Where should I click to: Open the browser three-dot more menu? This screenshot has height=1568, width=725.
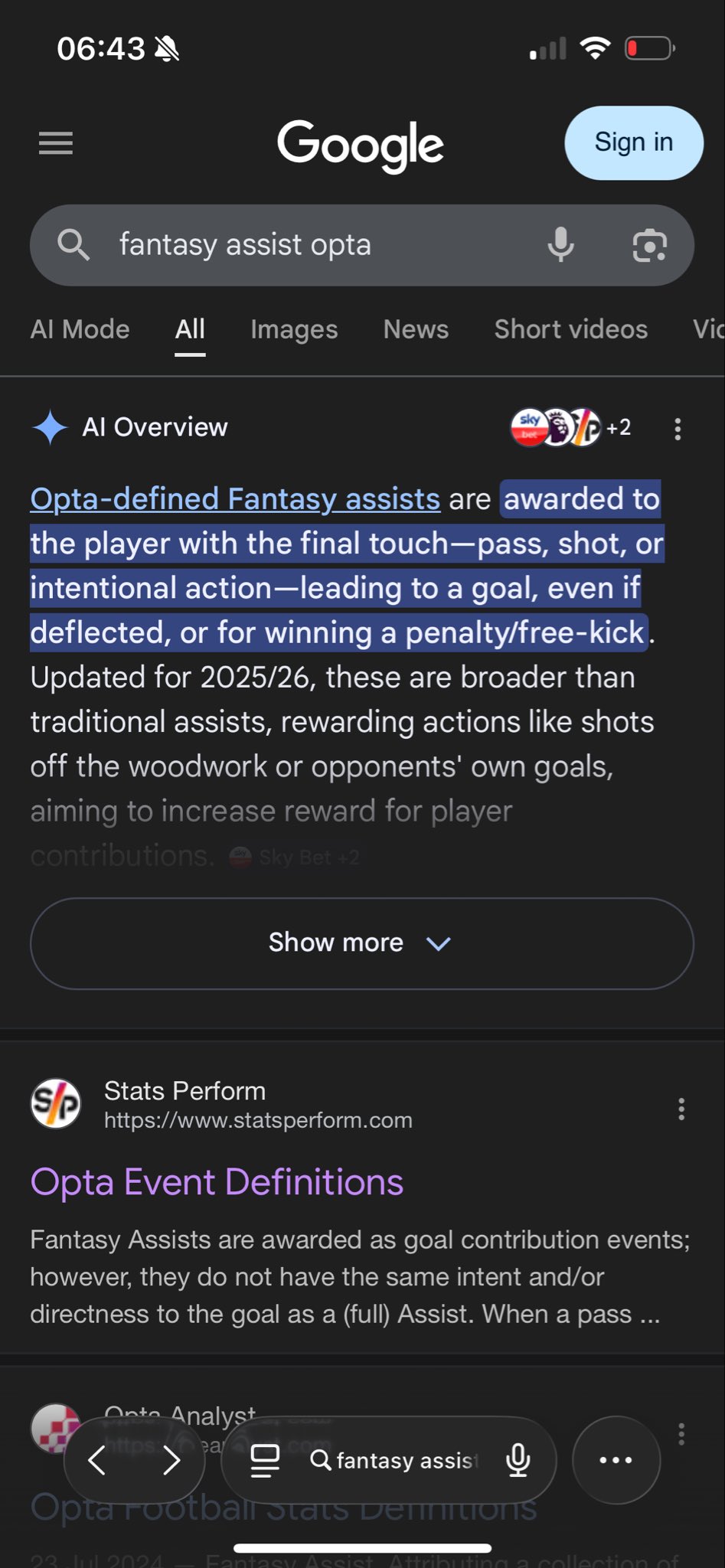[x=616, y=1460]
